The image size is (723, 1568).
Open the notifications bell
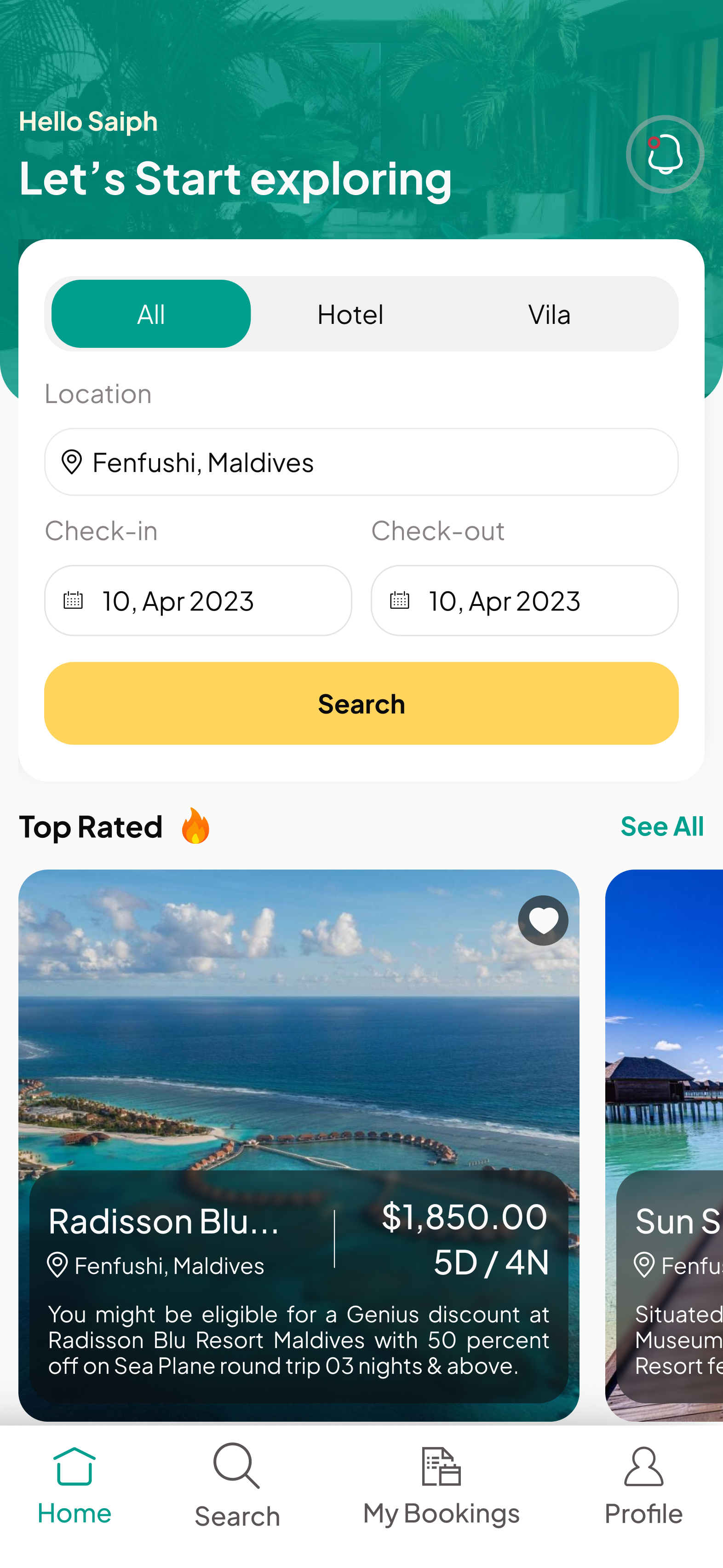(x=665, y=155)
